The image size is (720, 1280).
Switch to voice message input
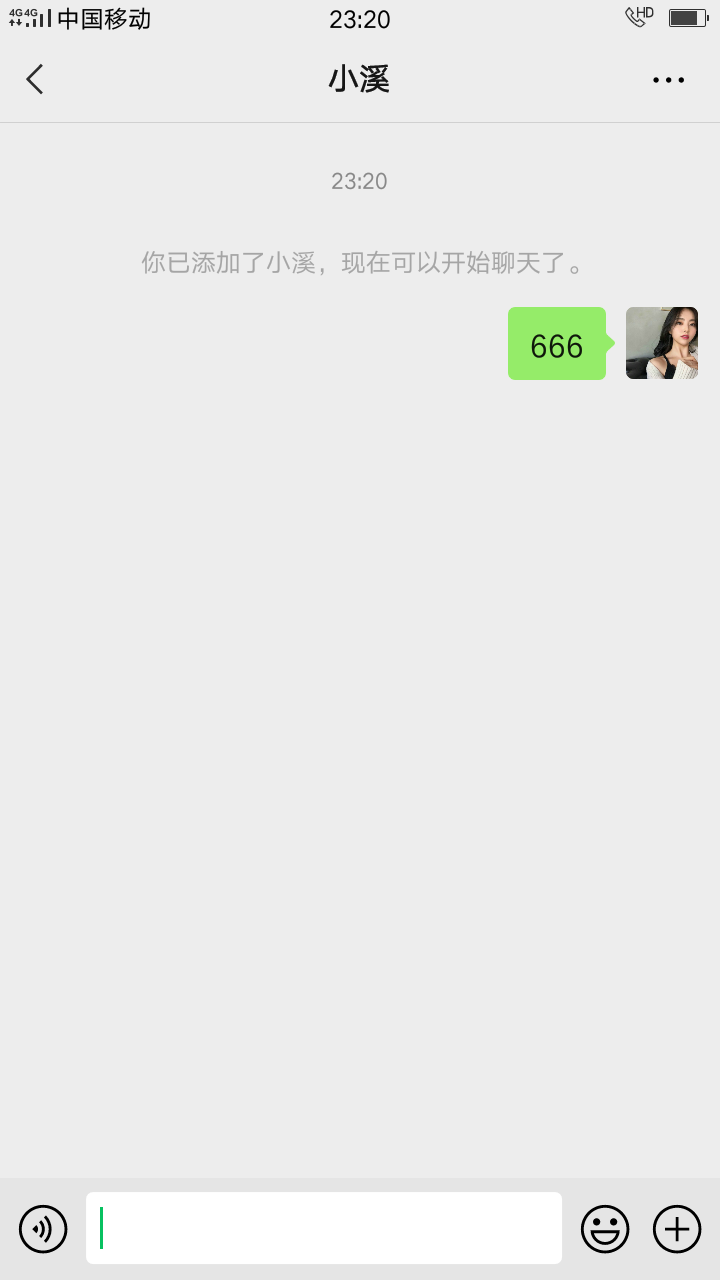(x=43, y=1229)
